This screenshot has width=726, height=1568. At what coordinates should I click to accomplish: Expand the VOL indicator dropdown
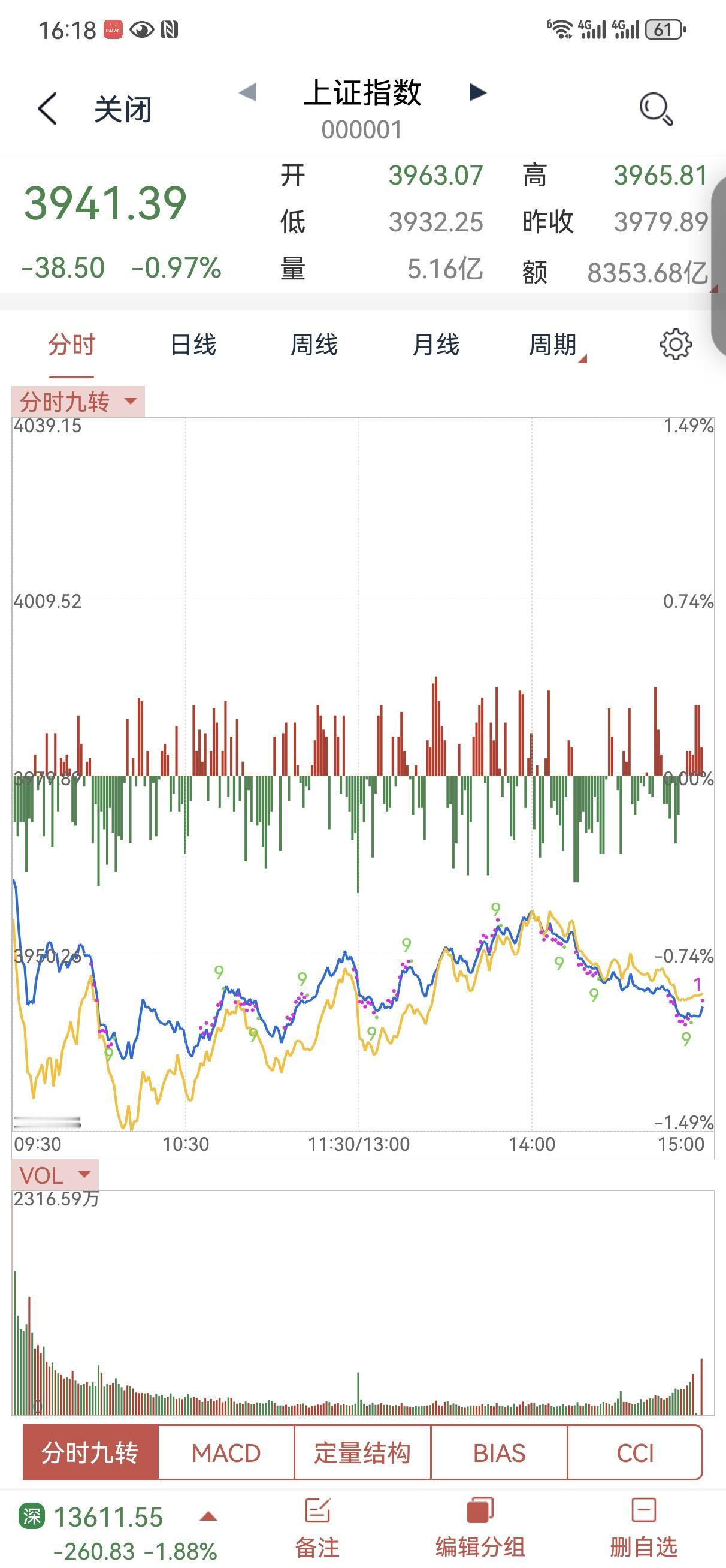tap(55, 1175)
